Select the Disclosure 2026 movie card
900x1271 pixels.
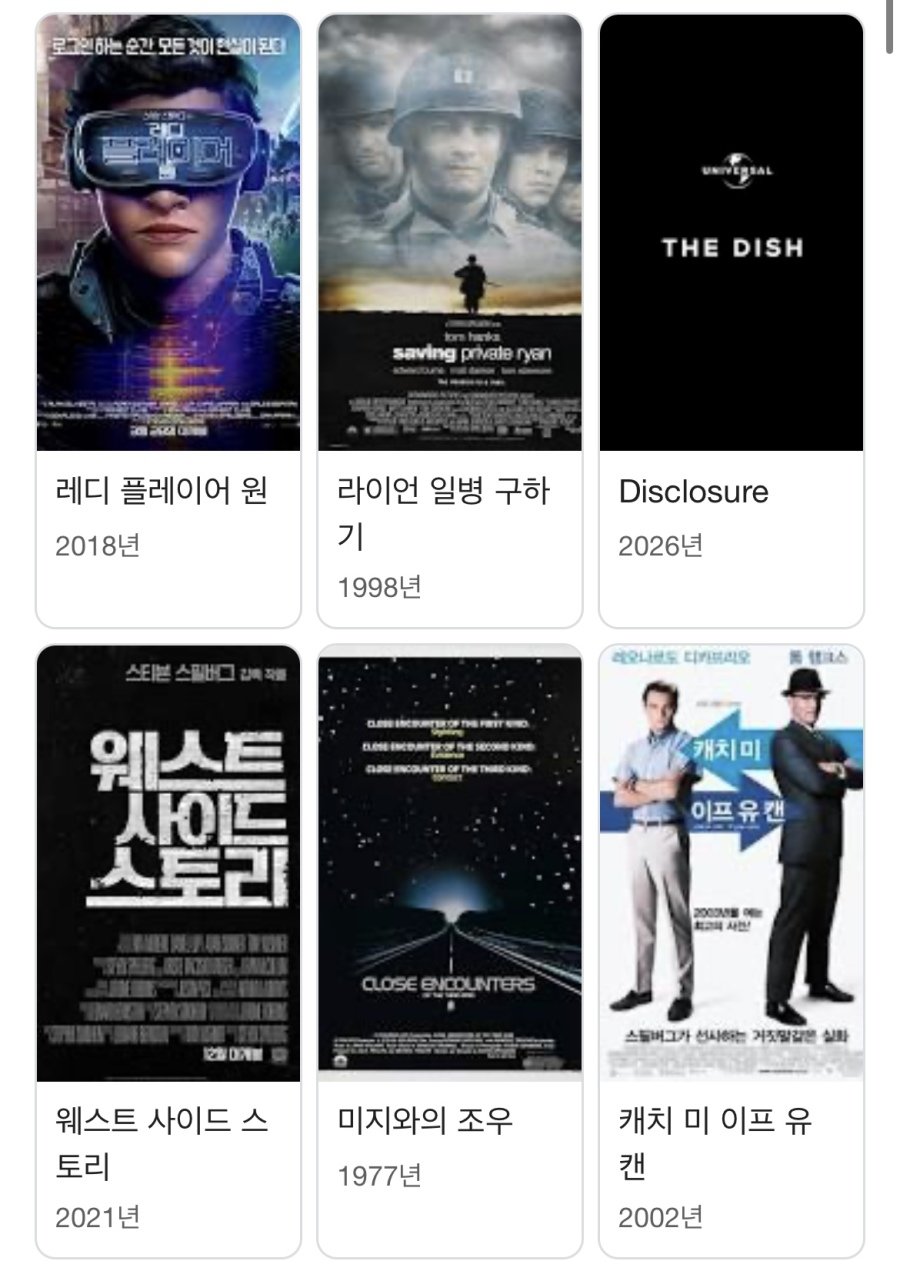pos(731,320)
